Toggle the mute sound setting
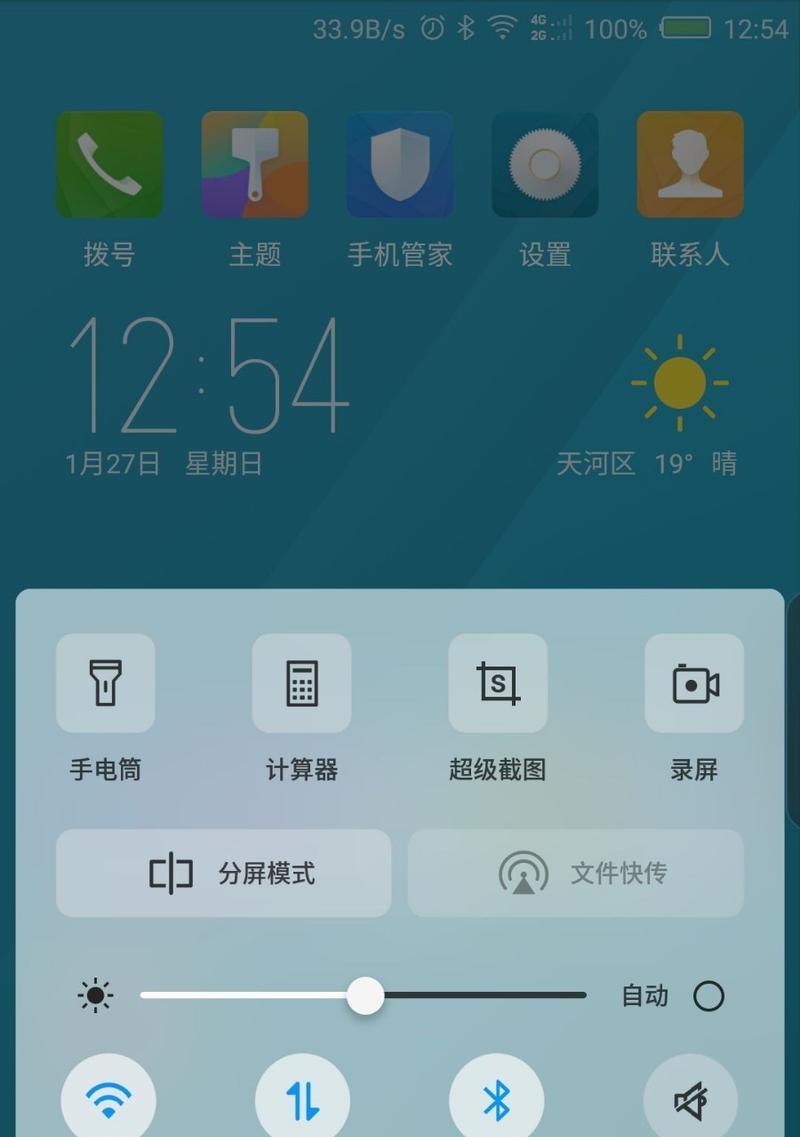This screenshot has height=1137, width=800. coord(690,1100)
